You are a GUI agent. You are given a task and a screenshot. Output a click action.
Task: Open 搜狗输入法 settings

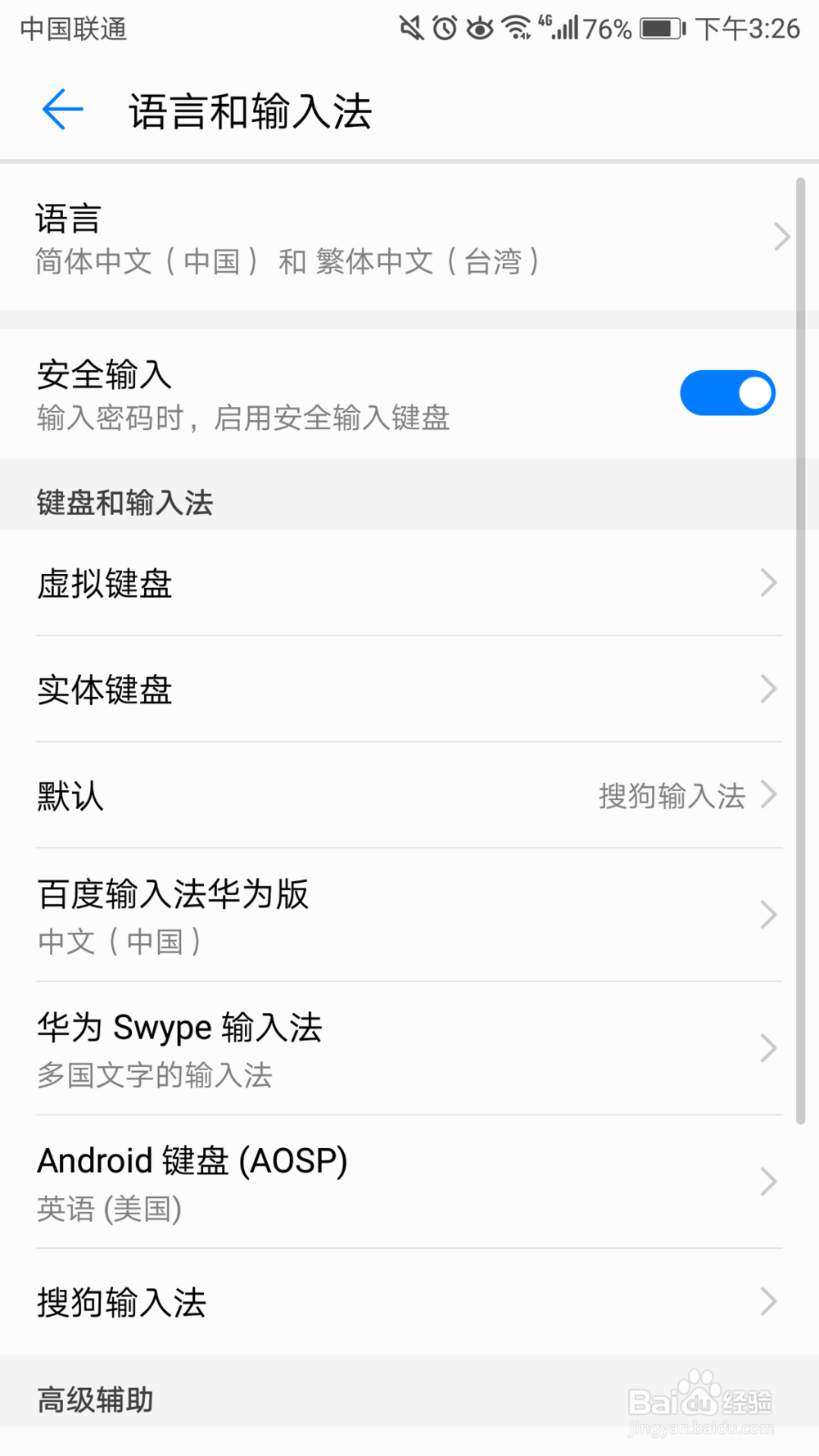[768, 1301]
